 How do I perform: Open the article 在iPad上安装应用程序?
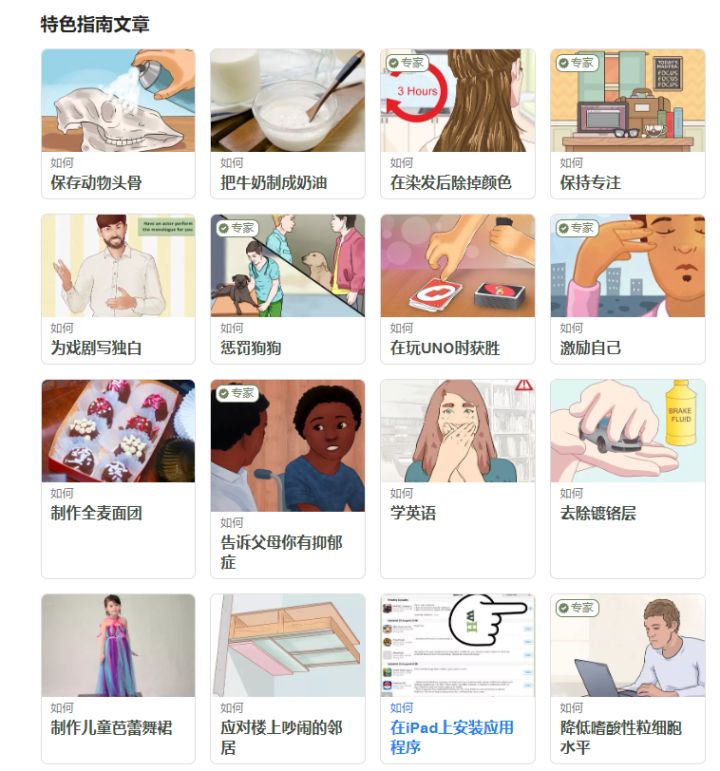tap(457, 680)
